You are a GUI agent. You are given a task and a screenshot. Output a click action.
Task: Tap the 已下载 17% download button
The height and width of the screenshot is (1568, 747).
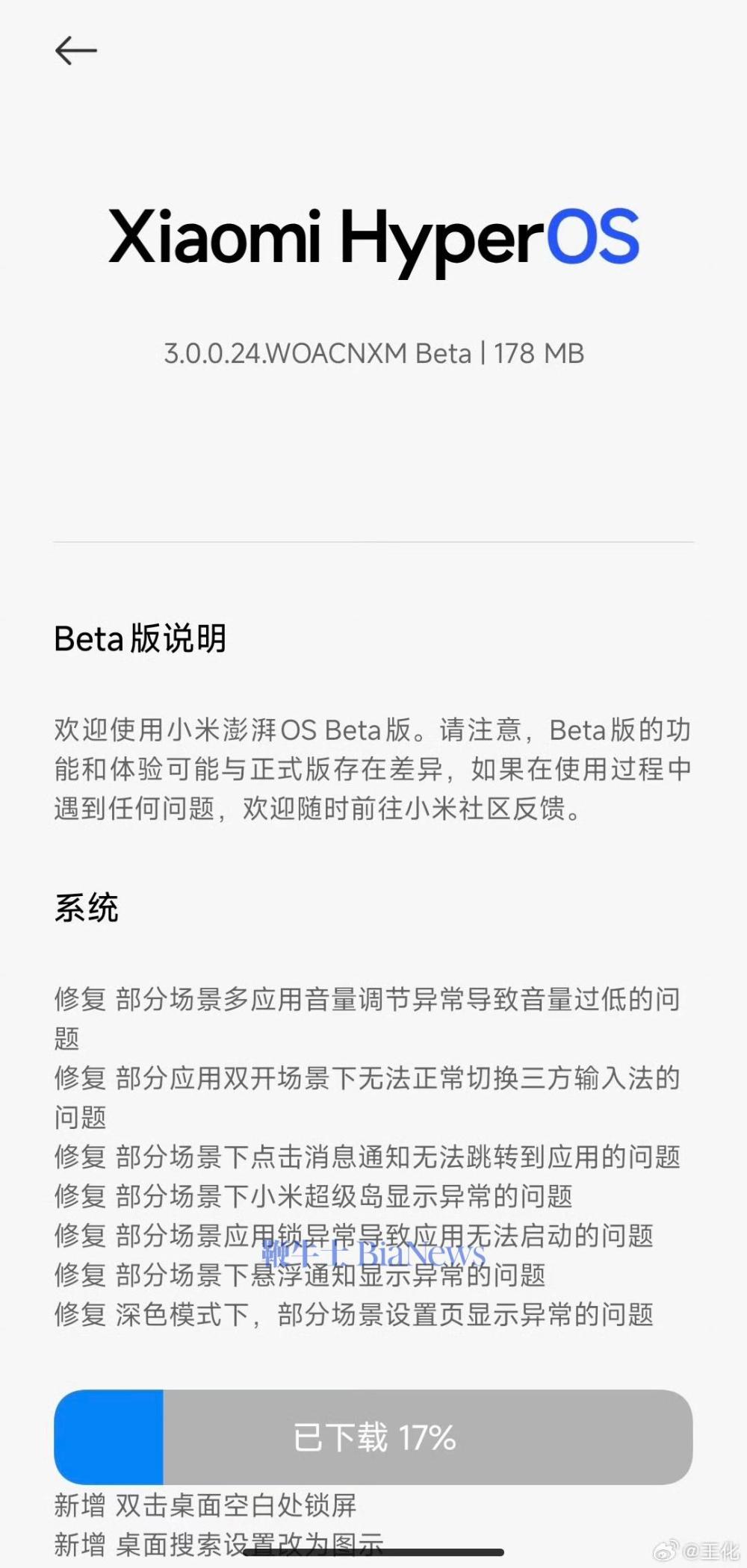[x=373, y=1437]
